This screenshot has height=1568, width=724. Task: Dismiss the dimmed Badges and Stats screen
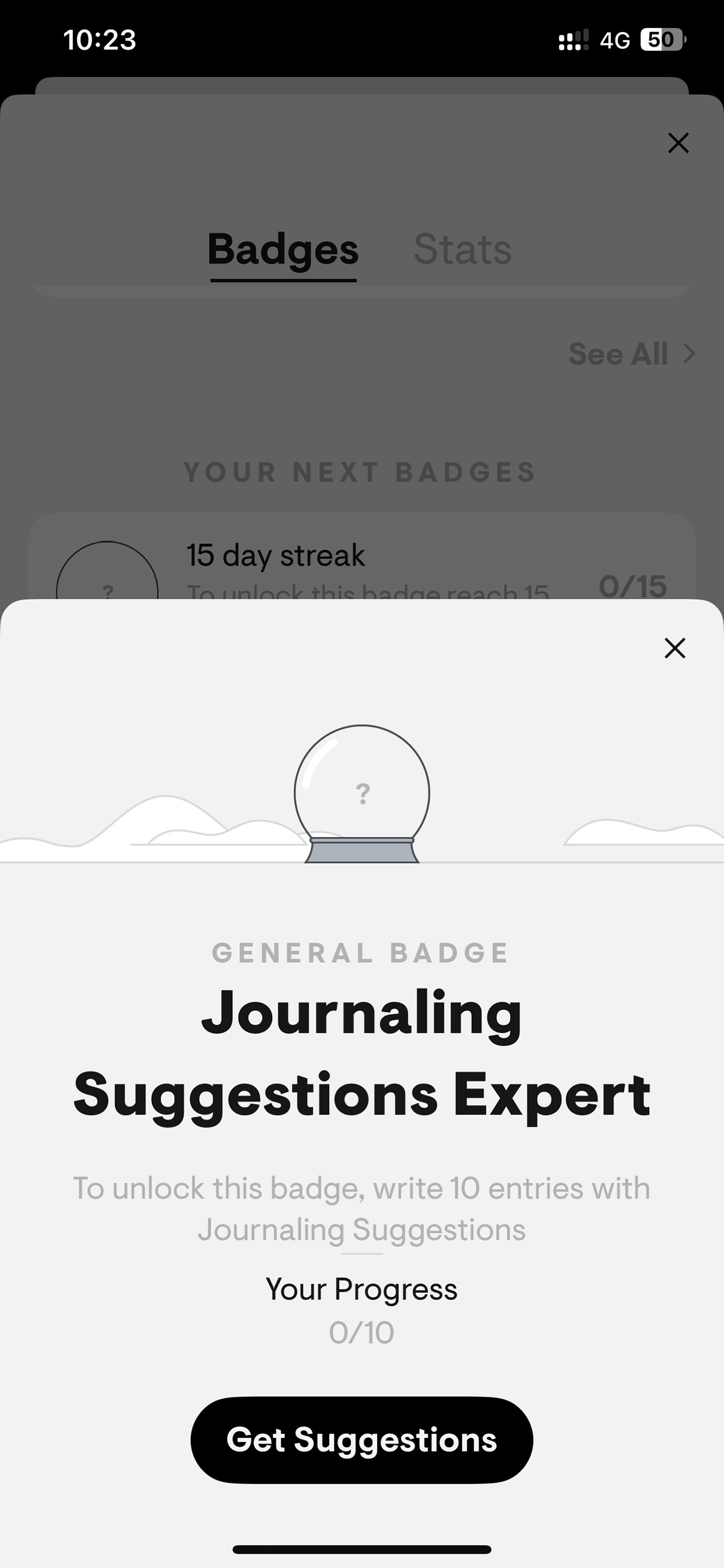tap(678, 143)
